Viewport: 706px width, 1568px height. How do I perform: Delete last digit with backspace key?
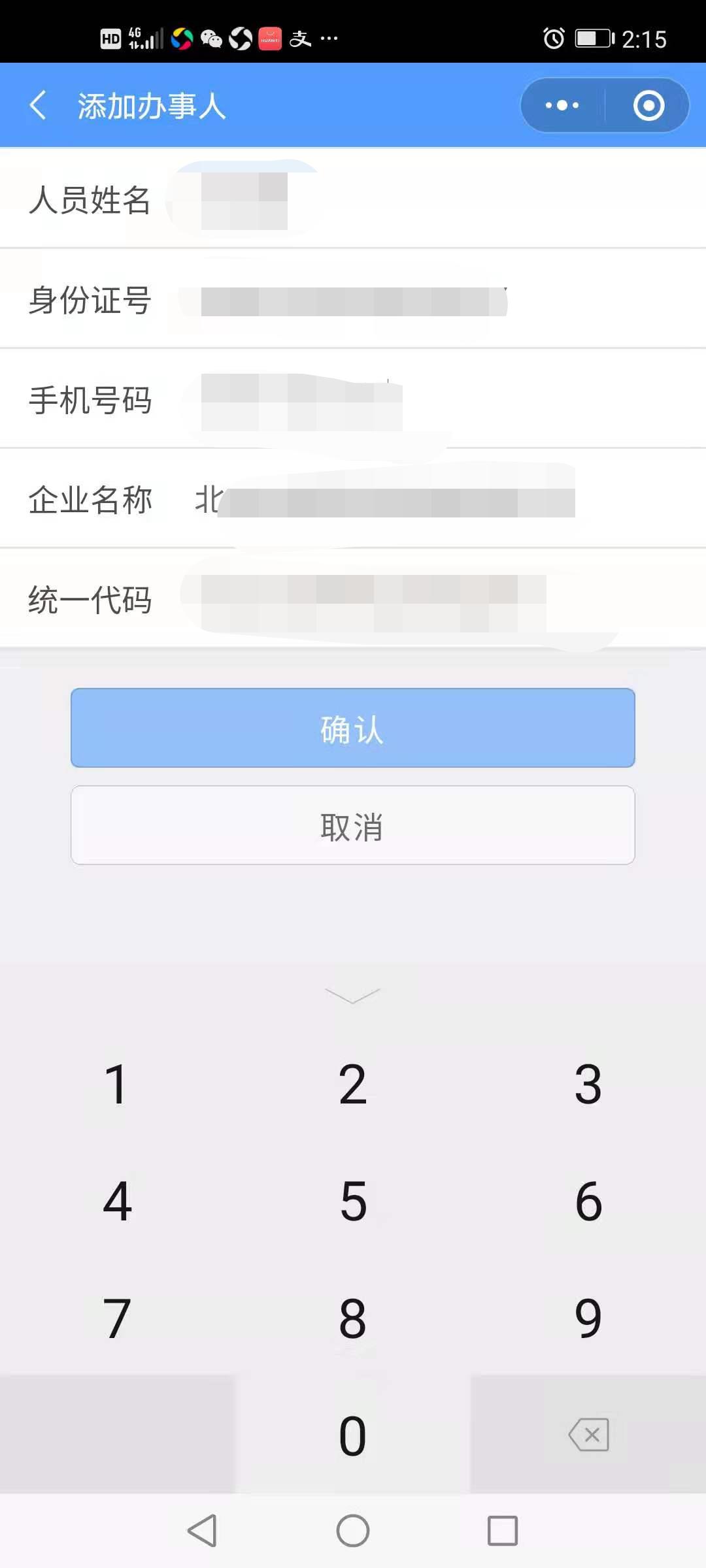[588, 1435]
